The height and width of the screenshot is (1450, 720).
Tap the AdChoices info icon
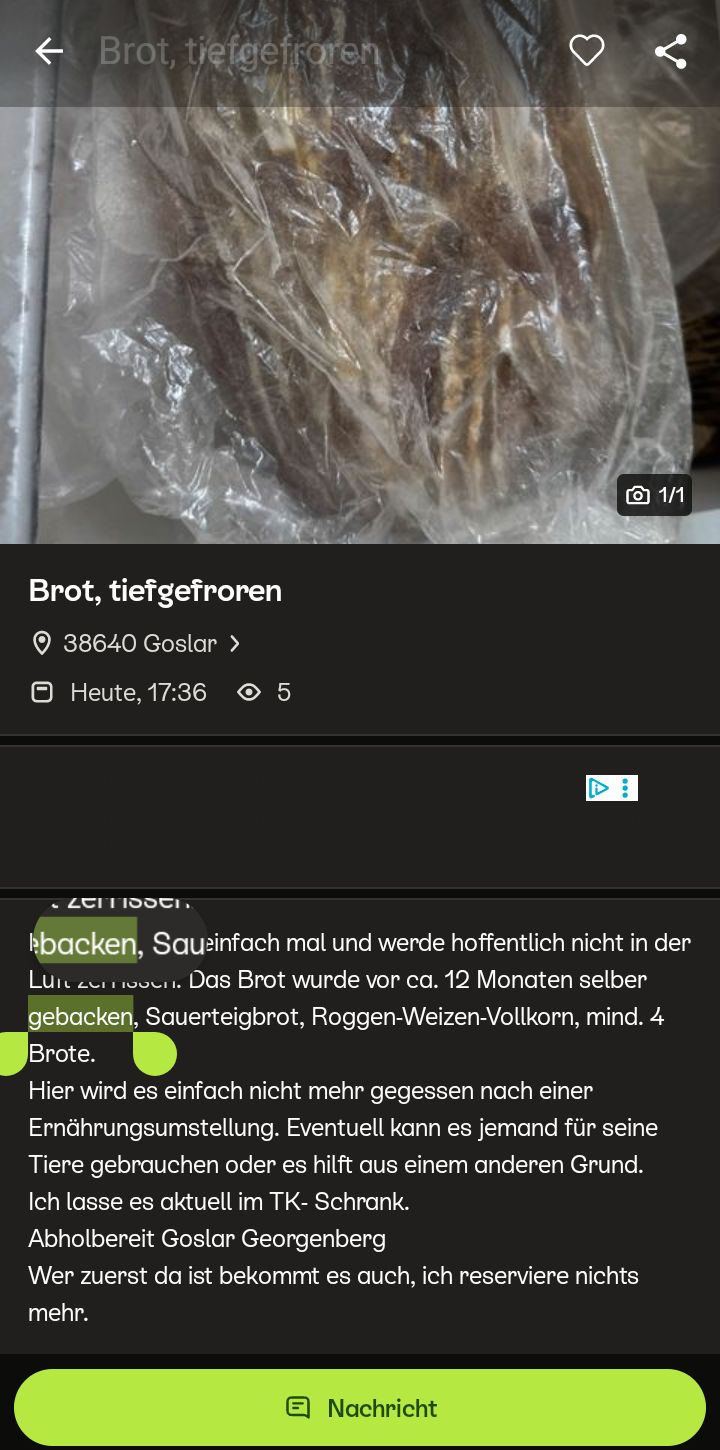[x=599, y=788]
